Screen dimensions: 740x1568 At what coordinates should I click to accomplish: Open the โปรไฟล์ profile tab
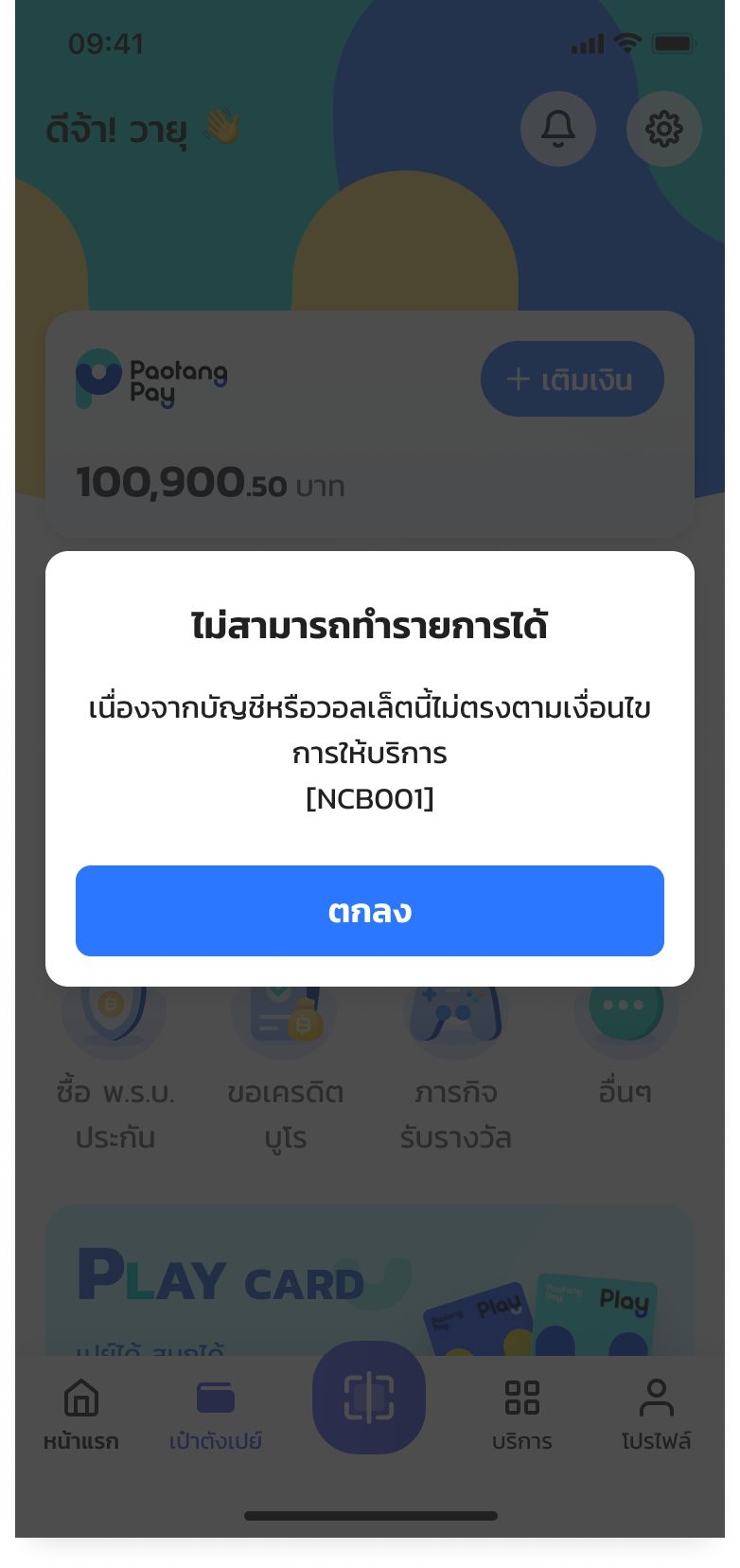656,1415
